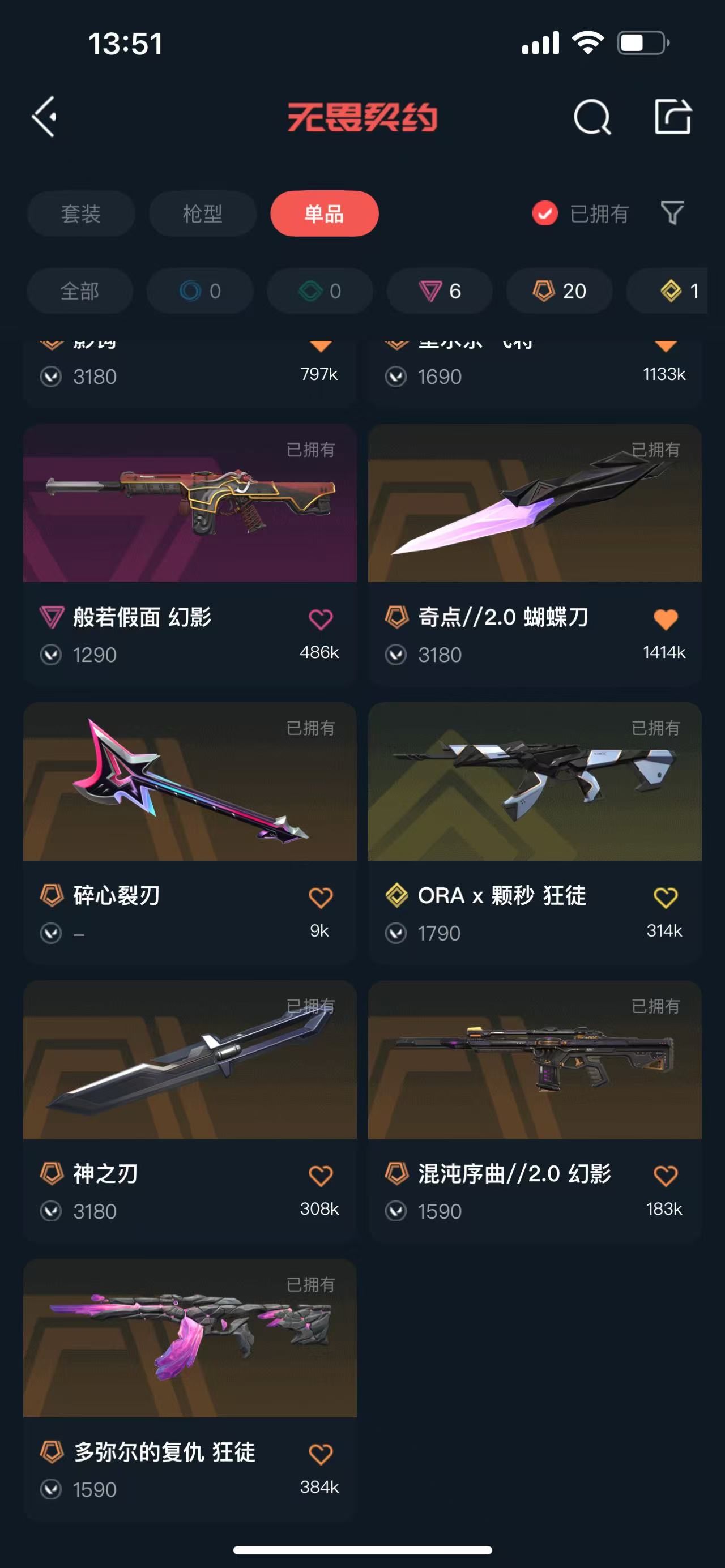Go back using the top-left arrow
725x1568 pixels.
coord(44,116)
